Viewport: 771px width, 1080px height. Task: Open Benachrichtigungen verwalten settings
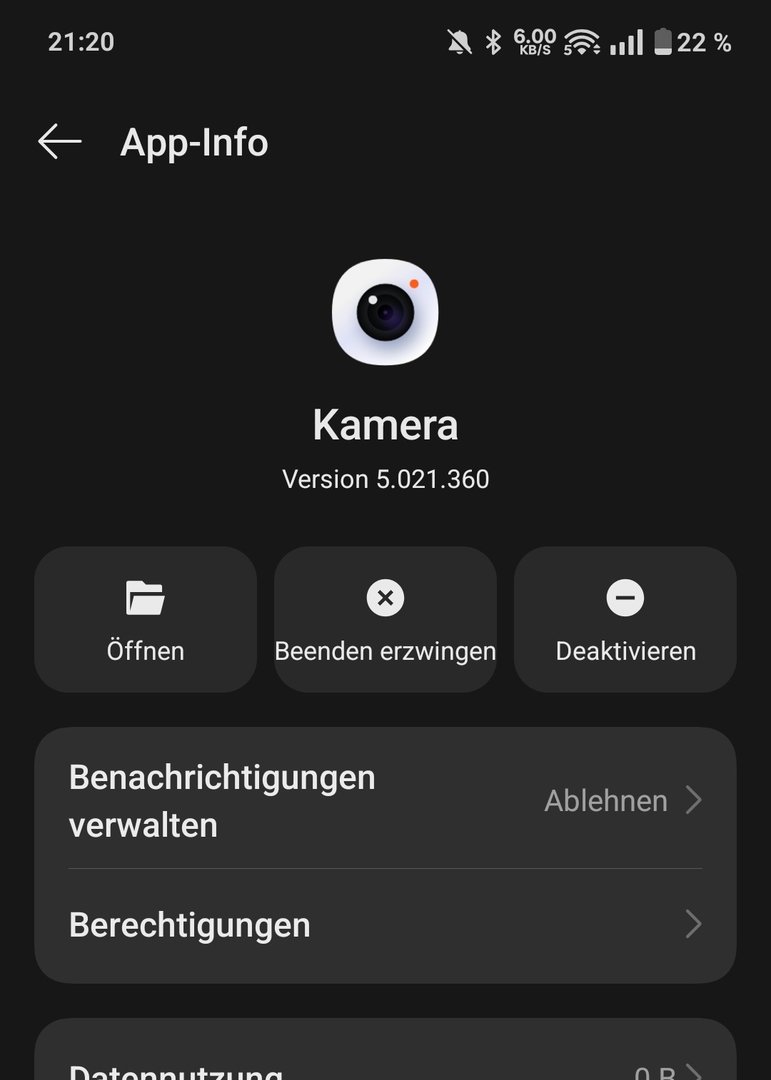385,801
